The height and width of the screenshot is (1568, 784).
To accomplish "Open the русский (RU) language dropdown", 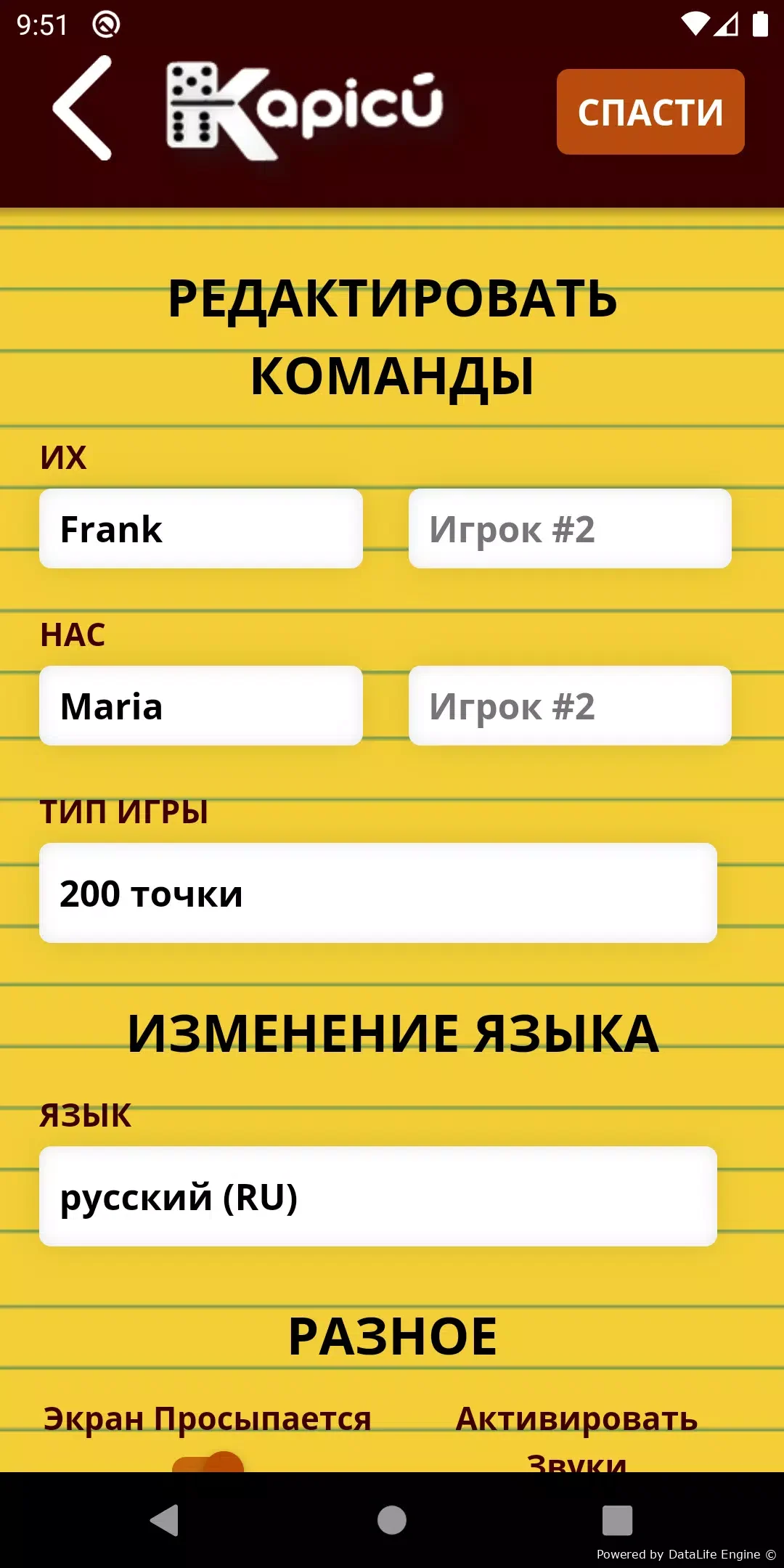I will 378,1196.
